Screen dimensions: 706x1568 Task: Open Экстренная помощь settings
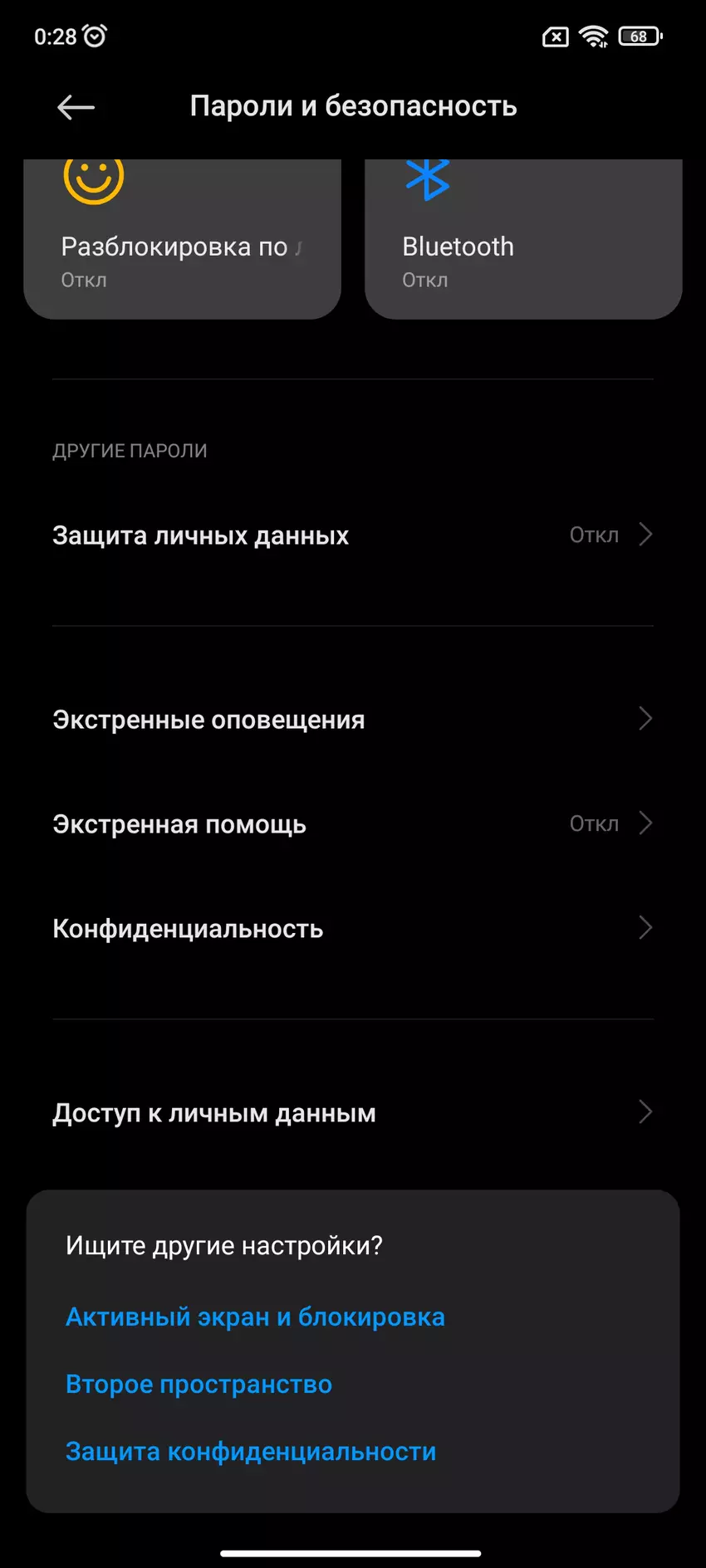(352, 824)
